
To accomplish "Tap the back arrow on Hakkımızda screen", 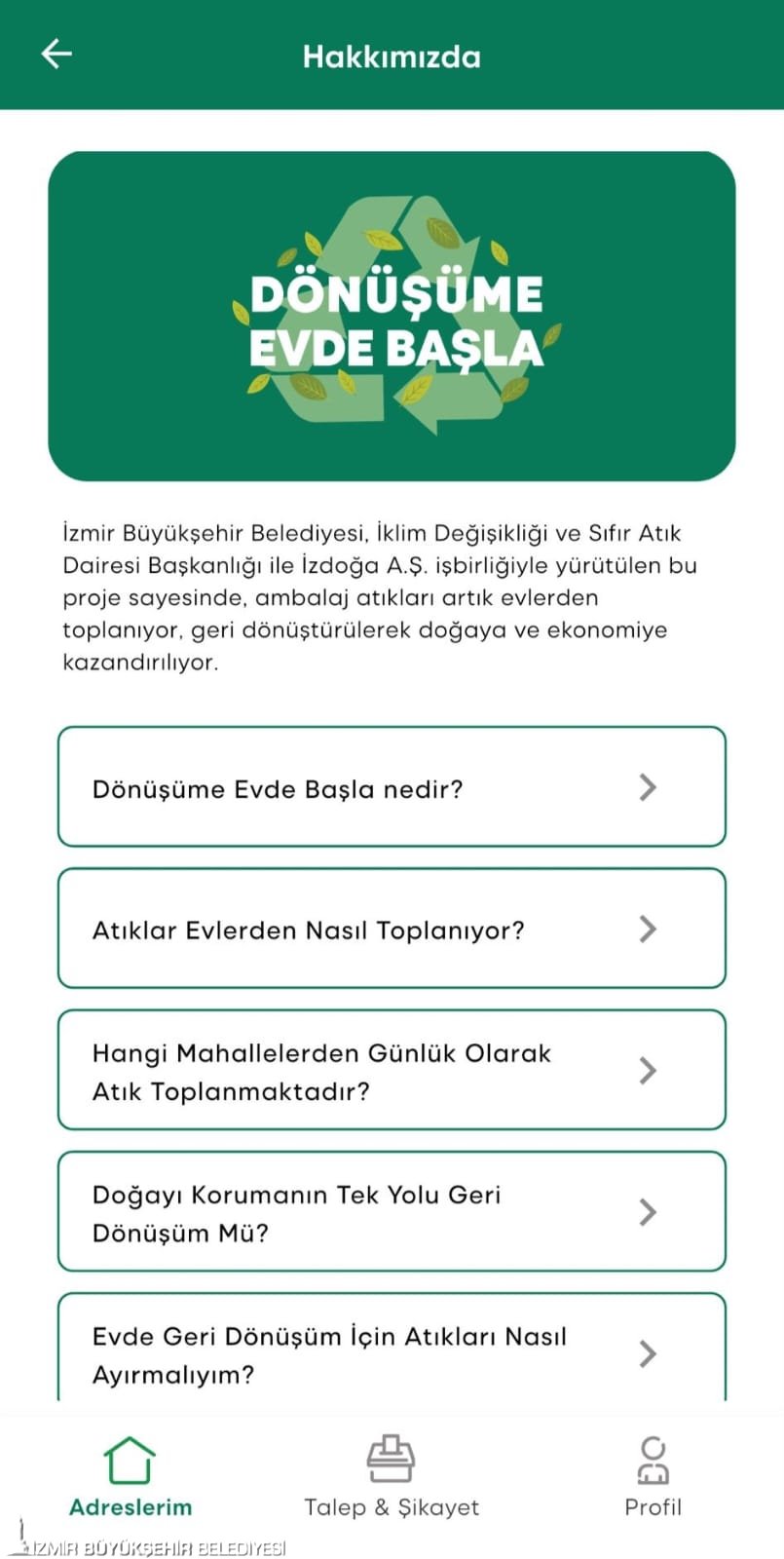I will pos(56,54).
